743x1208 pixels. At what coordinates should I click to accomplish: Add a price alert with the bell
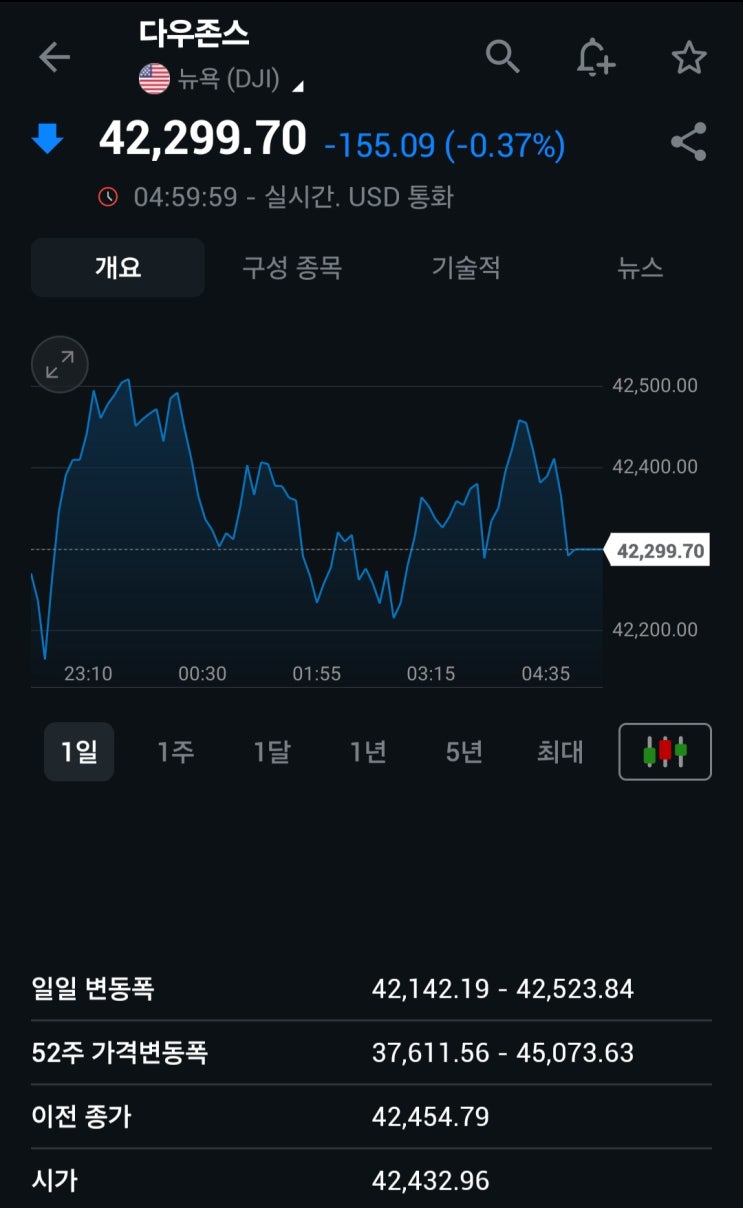[x=596, y=58]
